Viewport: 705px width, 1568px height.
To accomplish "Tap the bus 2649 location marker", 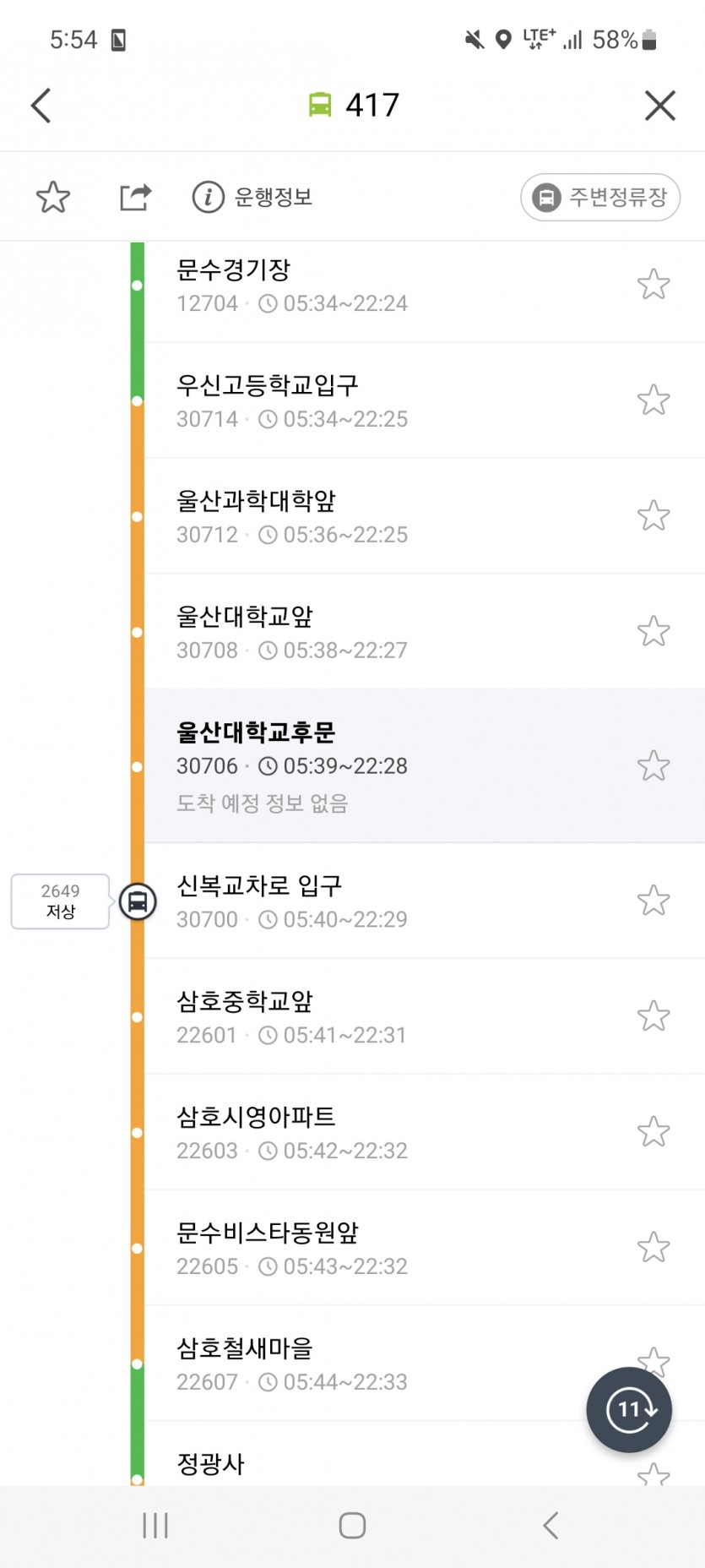I will (x=138, y=901).
